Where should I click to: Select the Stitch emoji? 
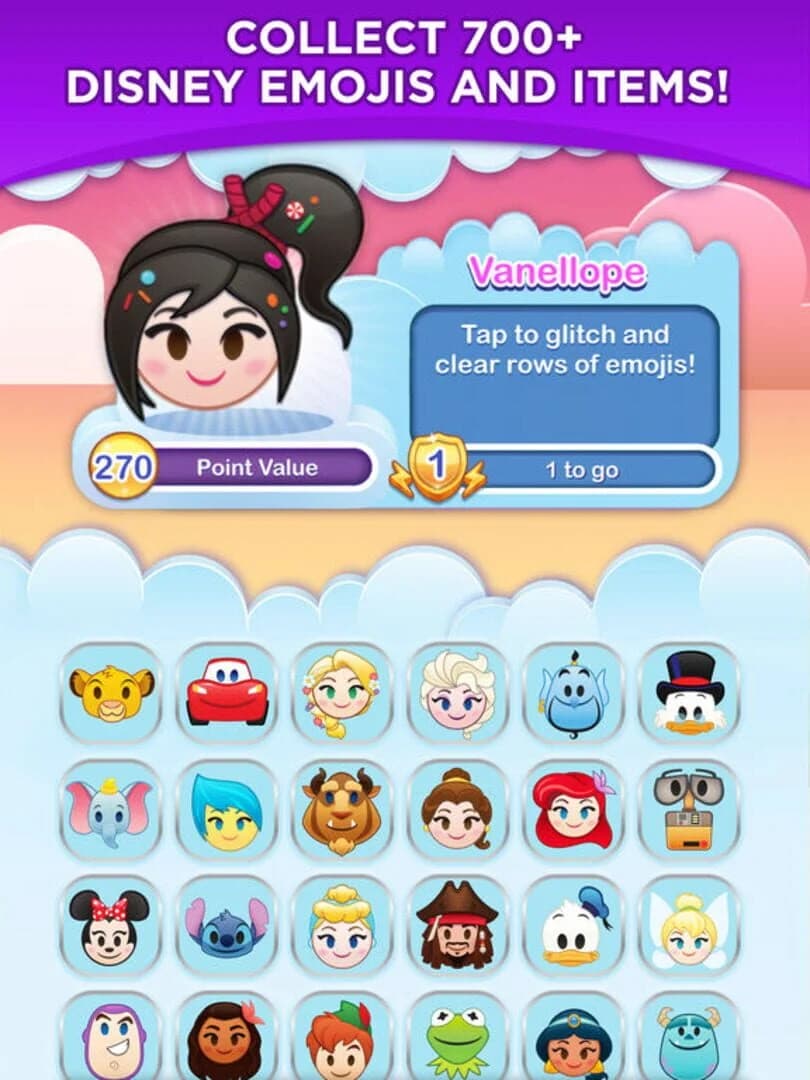(228, 928)
